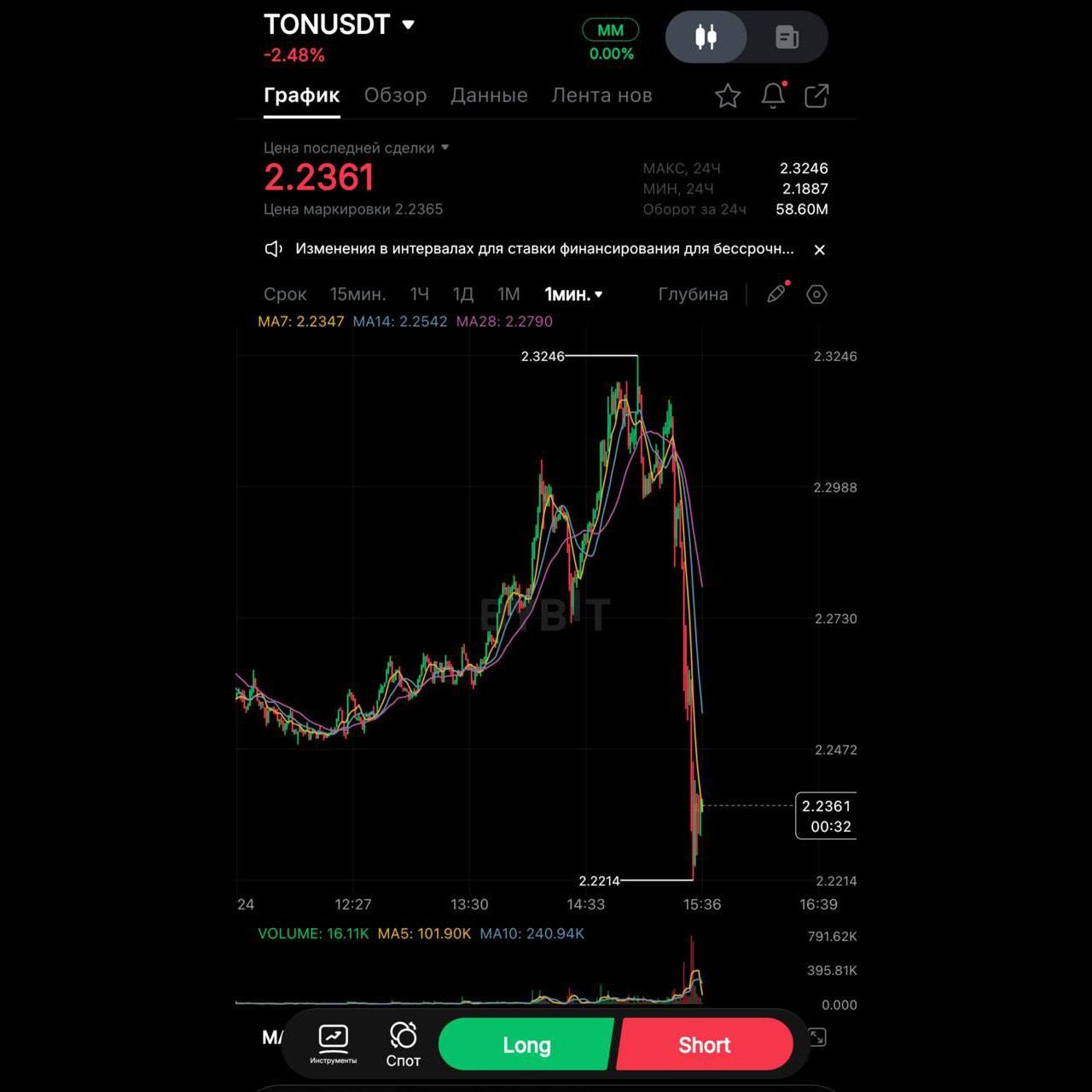Open the Лента нов tab
Viewport: 1092px width, 1092px height.
601,96
